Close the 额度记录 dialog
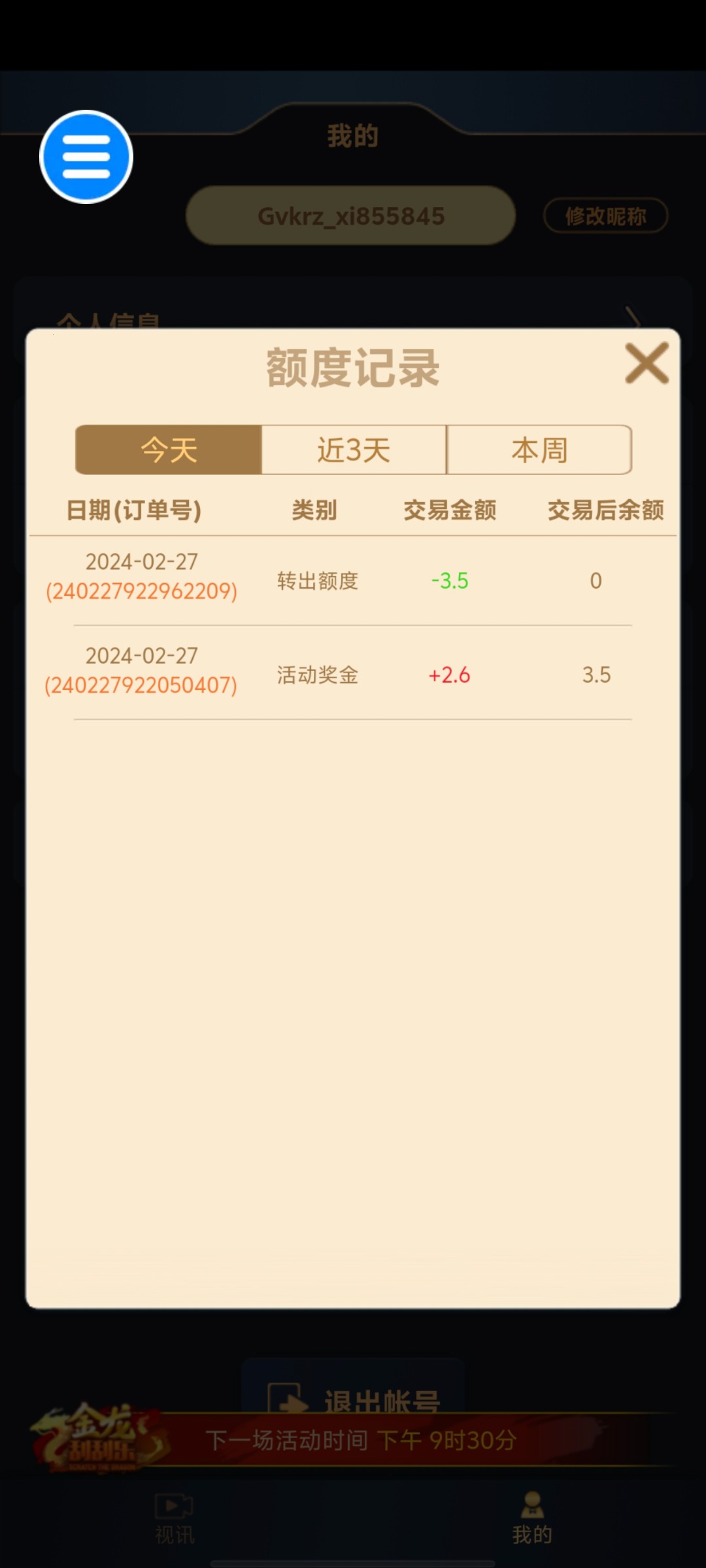 [647, 363]
